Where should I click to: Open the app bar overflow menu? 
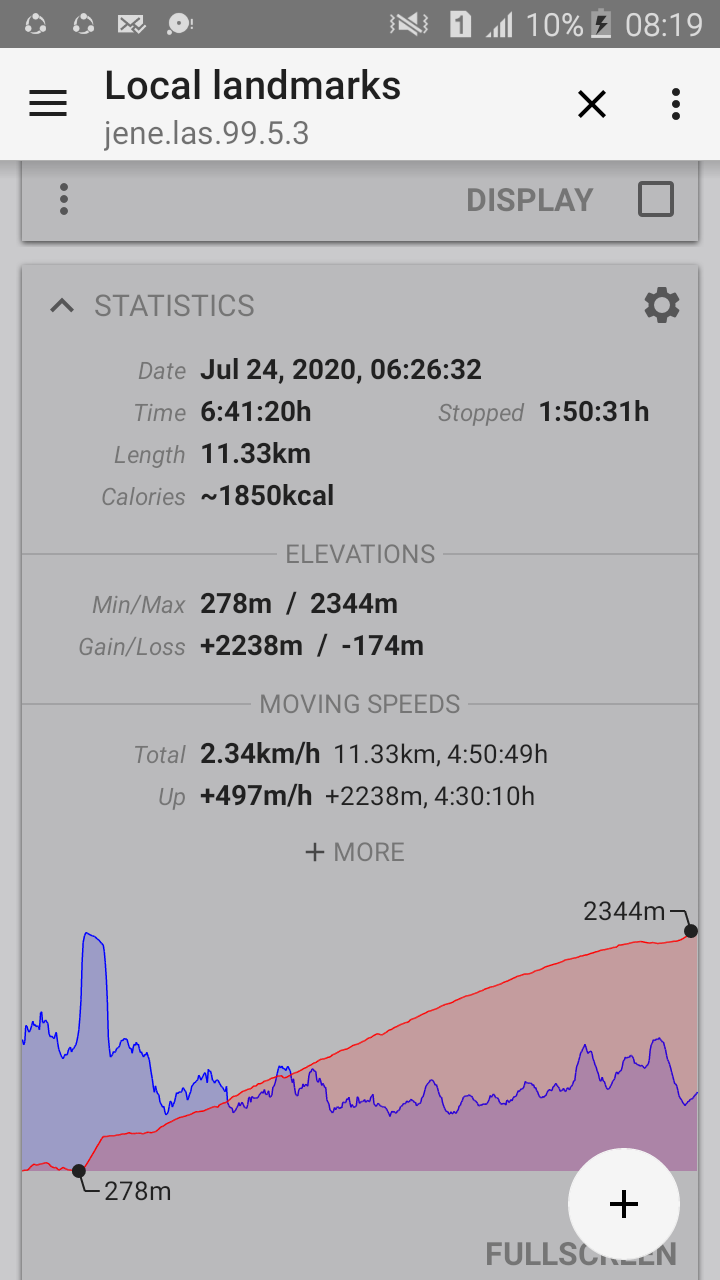pyautogui.click(x=676, y=103)
